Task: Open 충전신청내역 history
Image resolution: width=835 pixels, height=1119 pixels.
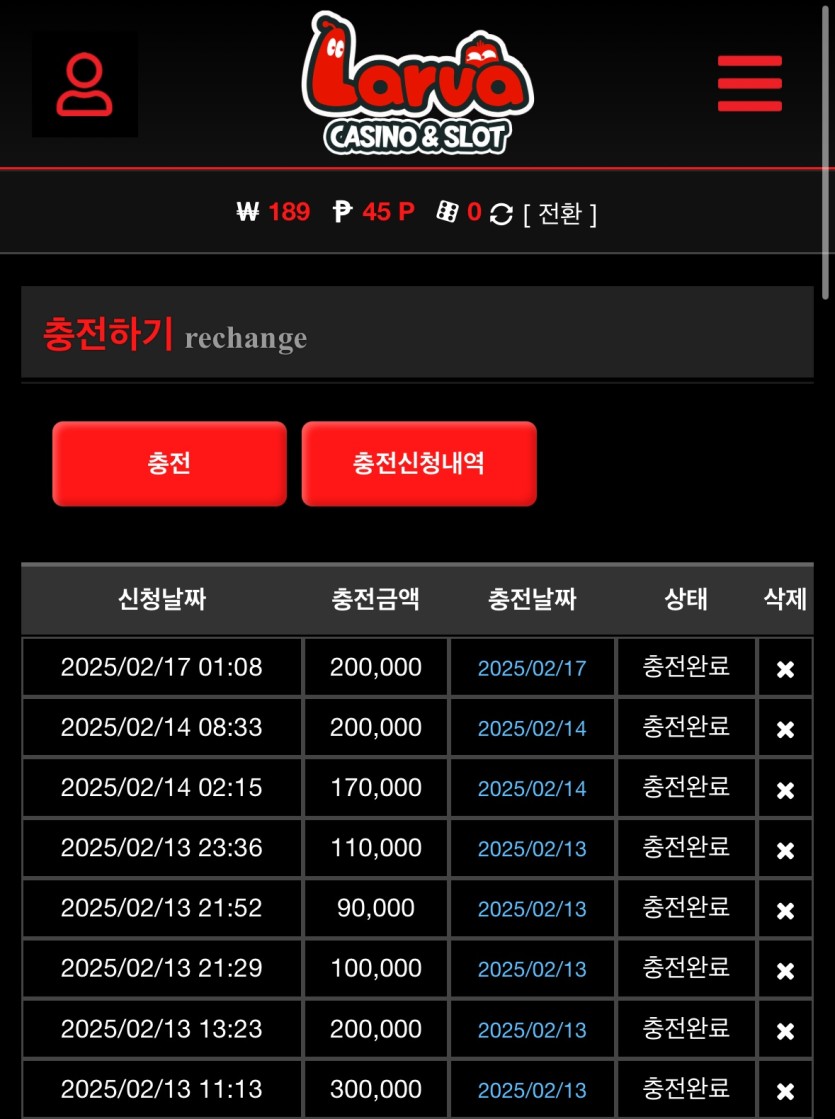Action: [x=419, y=464]
